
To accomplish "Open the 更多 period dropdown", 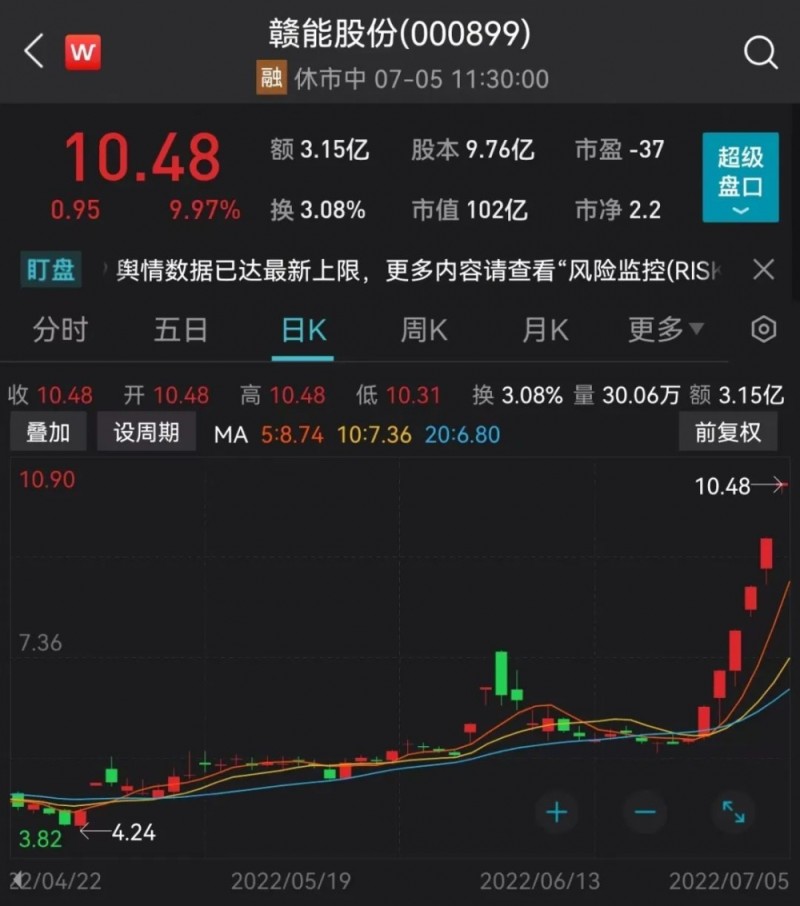I will [665, 330].
